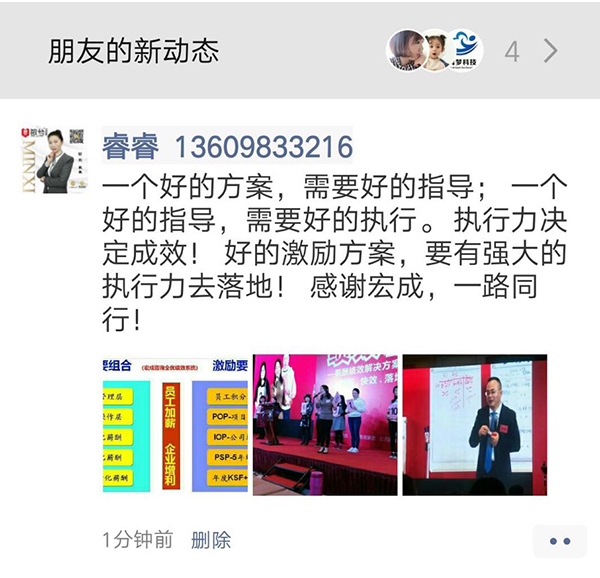View the second photo of stage group
The height and width of the screenshot is (578, 600).
(x=325, y=425)
